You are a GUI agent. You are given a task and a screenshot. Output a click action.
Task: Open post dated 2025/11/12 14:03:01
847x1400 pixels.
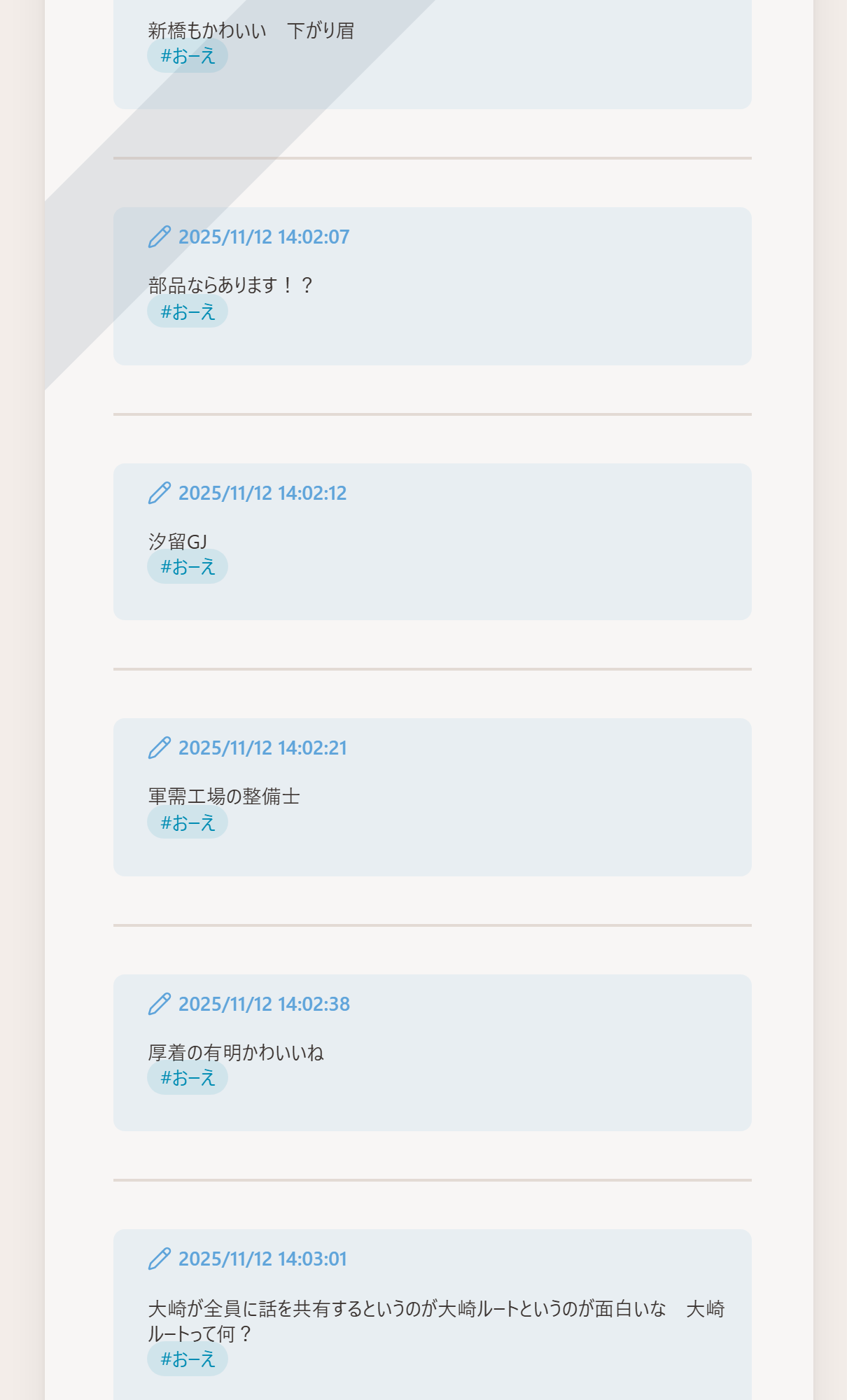[262, 1259]
